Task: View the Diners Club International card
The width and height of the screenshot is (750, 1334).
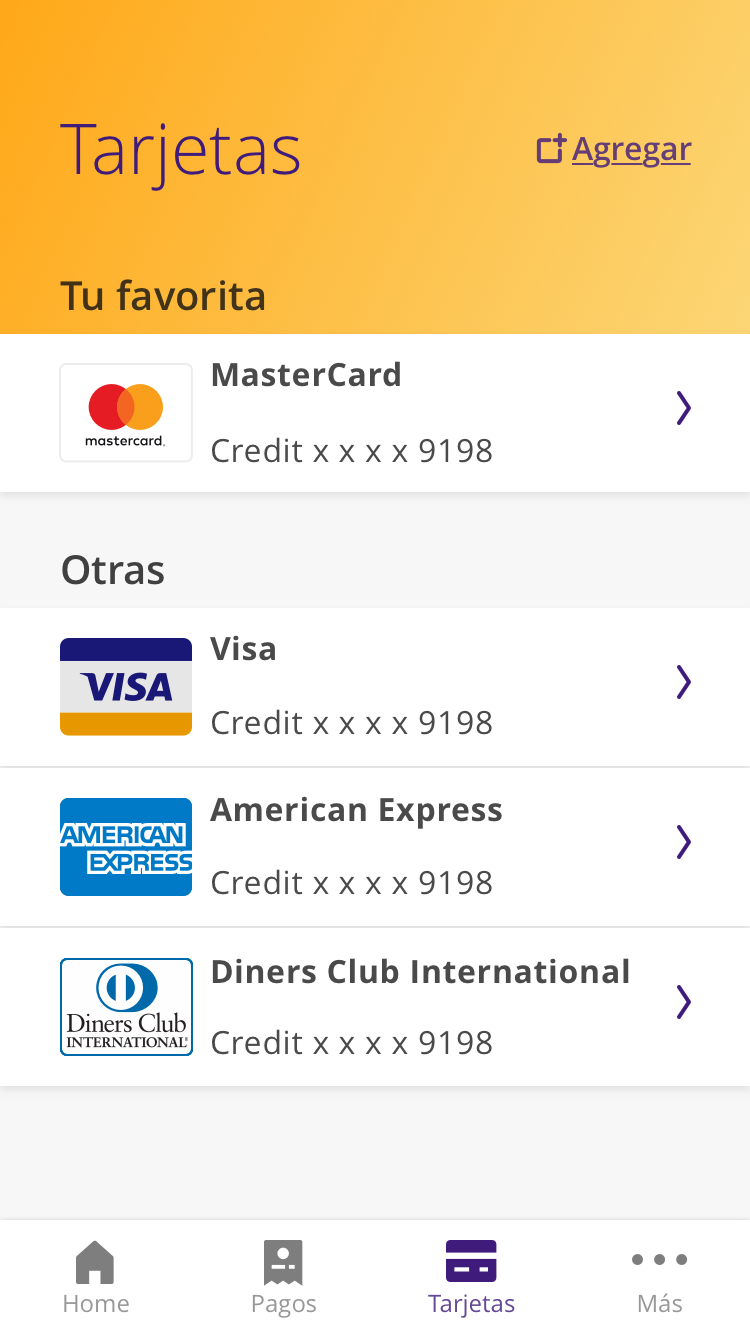Action: (x=375, y=1007)
